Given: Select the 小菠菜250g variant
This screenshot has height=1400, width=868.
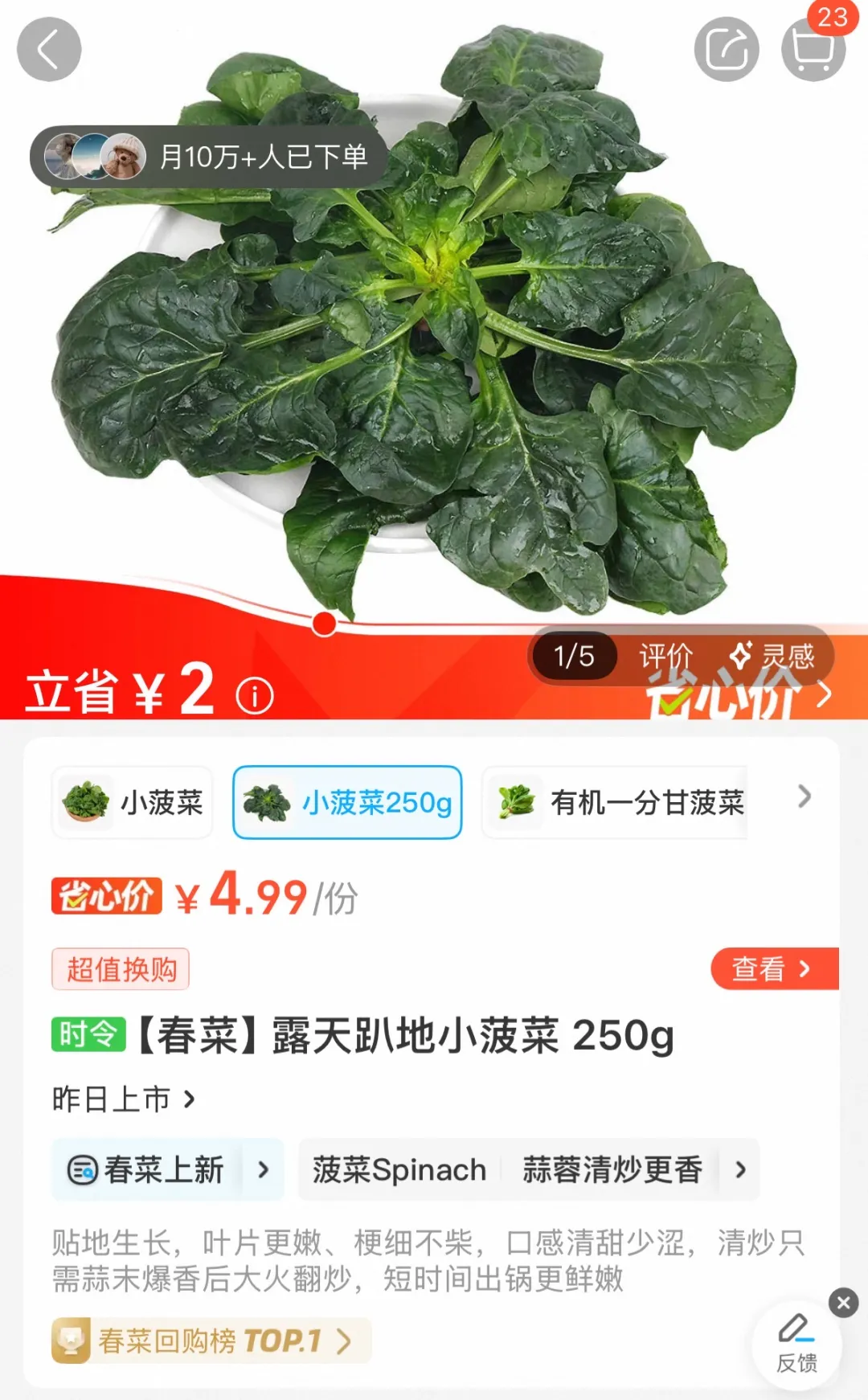Looking at the screenshot, I should coord(347,802).
